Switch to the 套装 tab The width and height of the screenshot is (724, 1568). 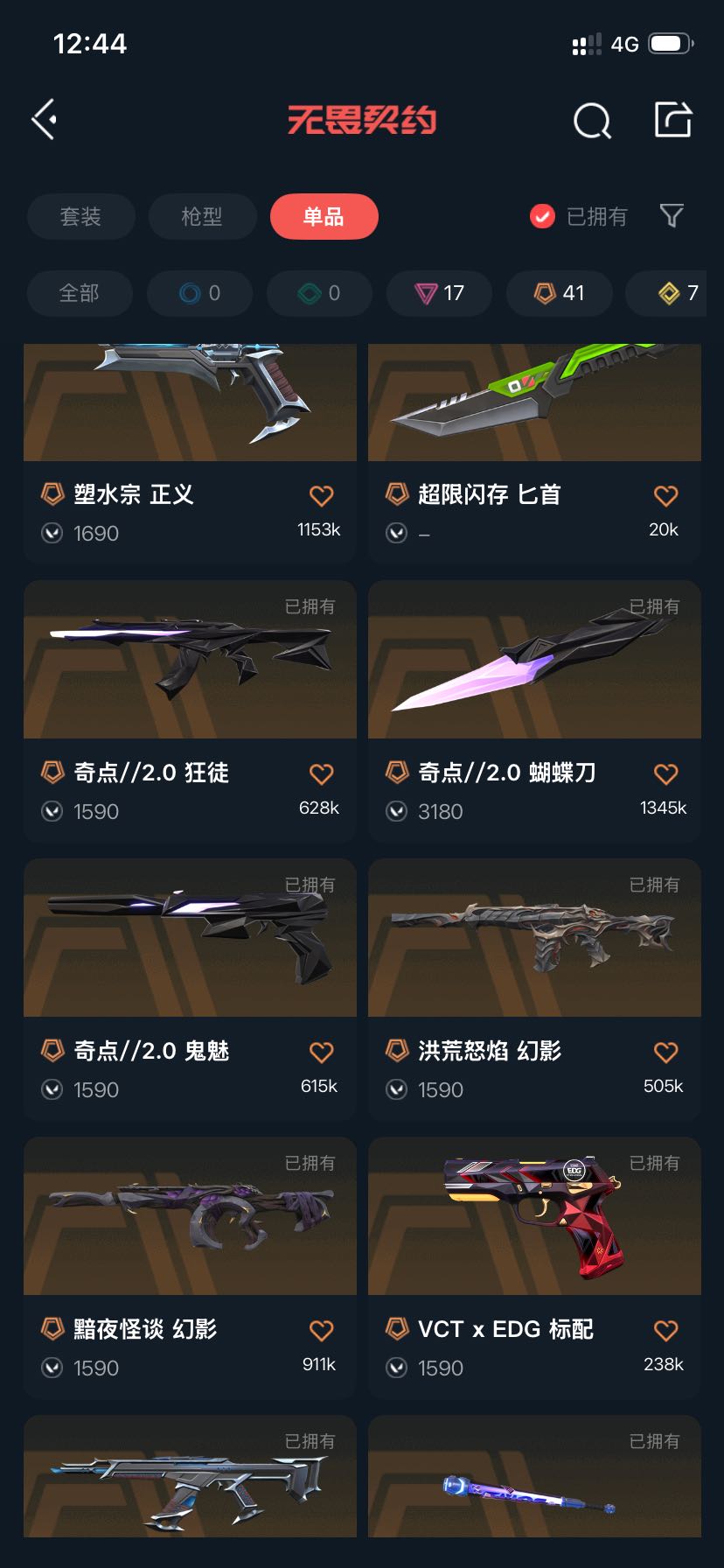[80, 216]
